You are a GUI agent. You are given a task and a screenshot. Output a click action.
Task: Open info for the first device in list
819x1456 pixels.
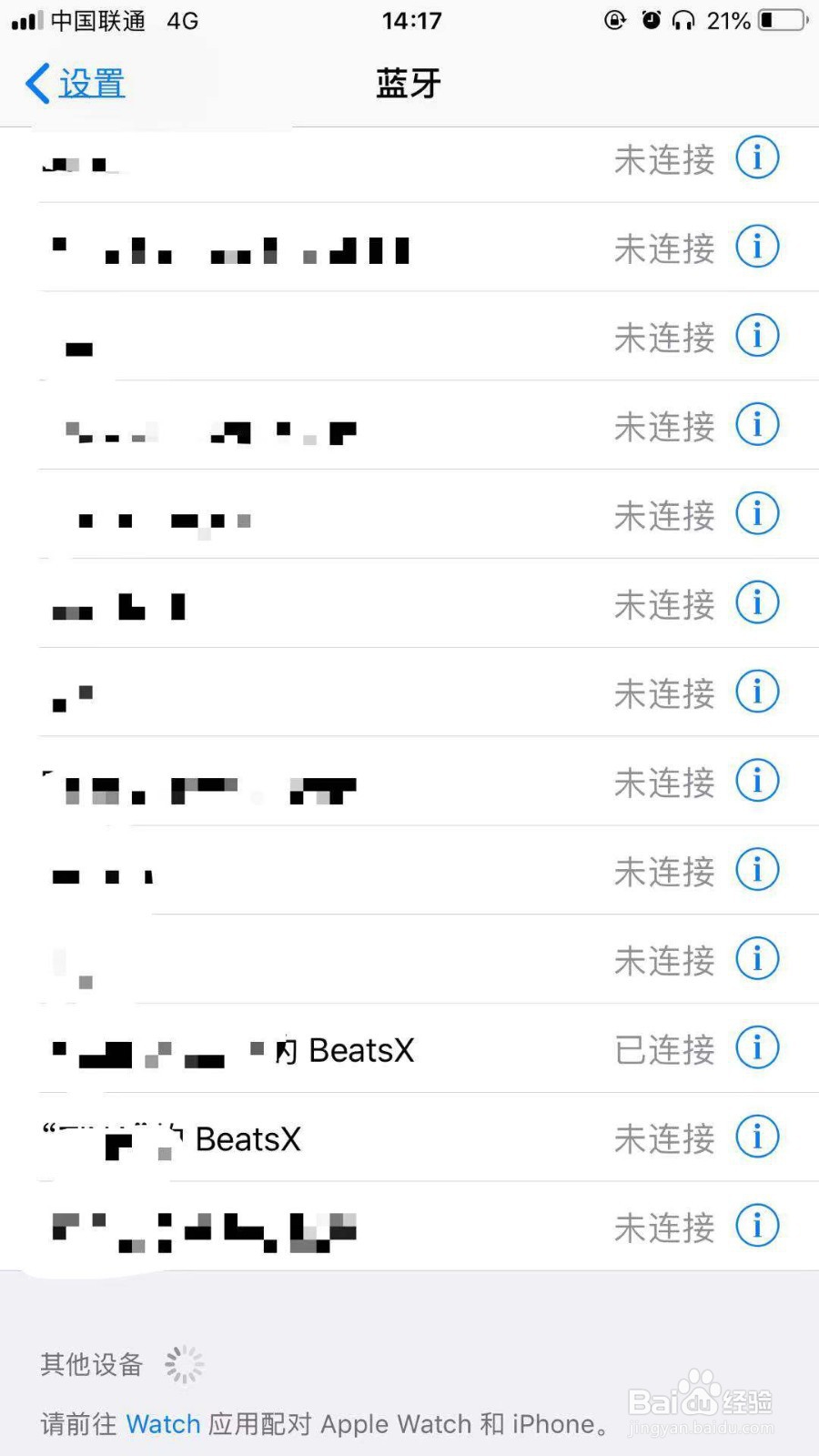coord(757,158)
